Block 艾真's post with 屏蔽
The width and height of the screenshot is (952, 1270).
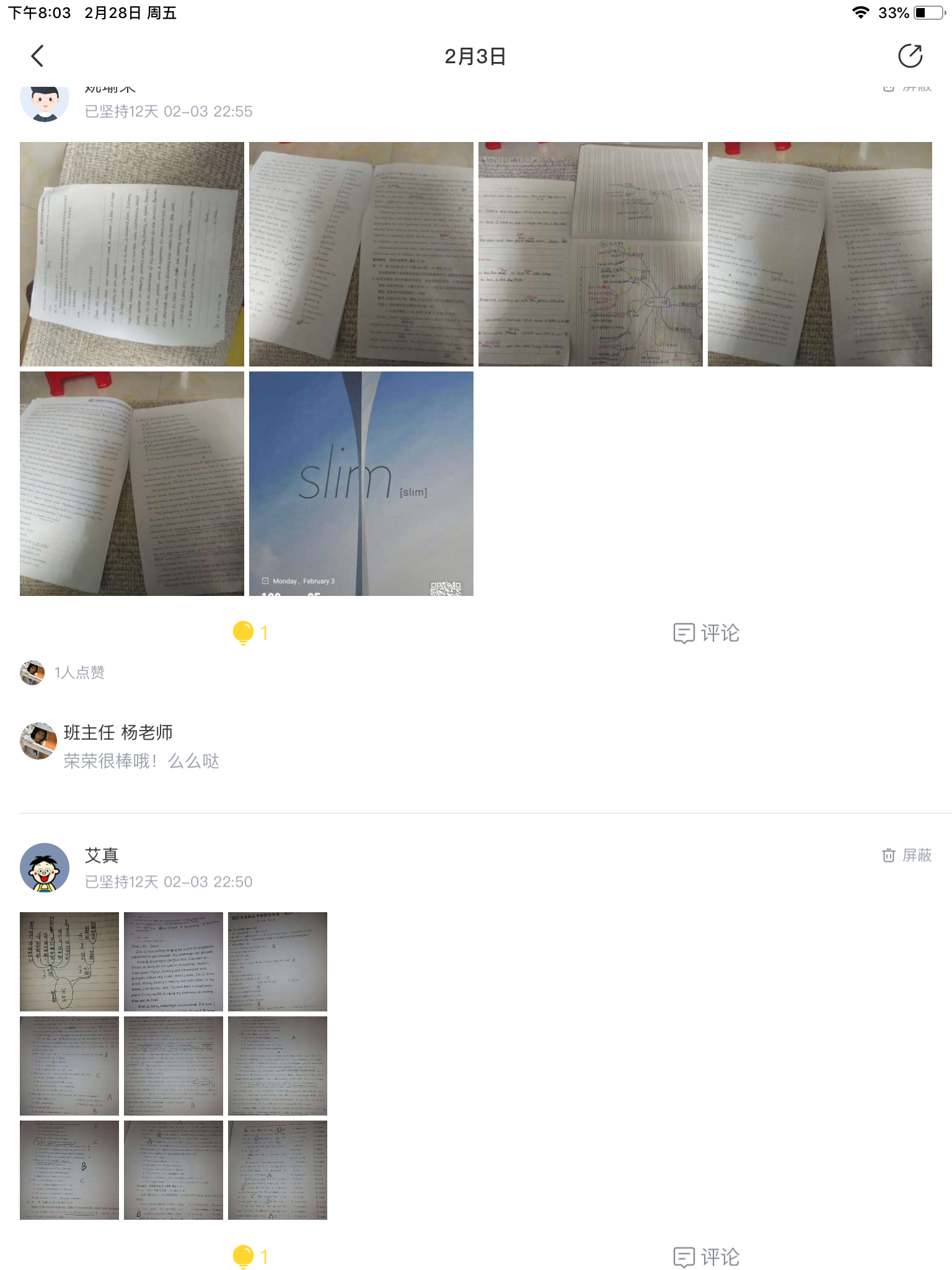pos(907,855)
